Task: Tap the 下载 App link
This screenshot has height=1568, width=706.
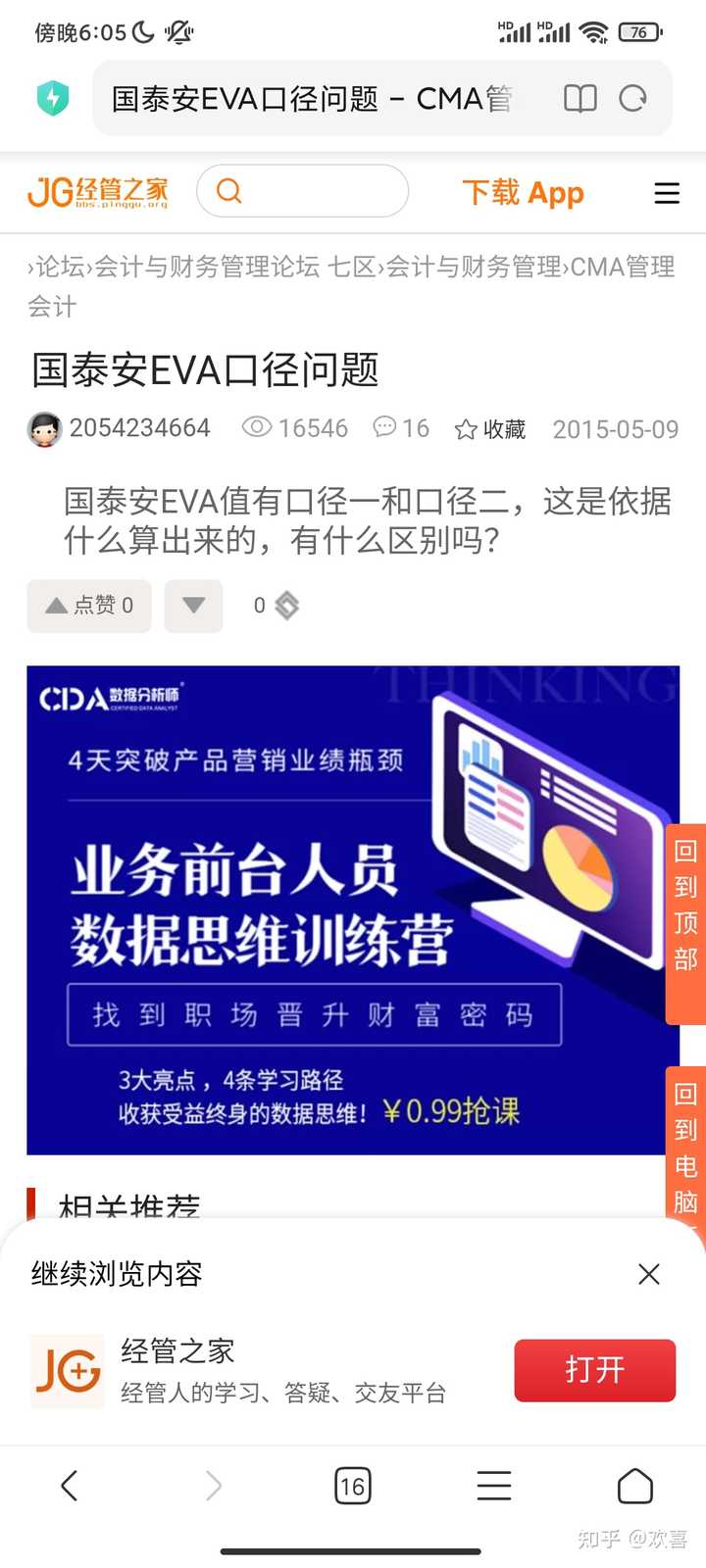Action: (x=523, y=192)
